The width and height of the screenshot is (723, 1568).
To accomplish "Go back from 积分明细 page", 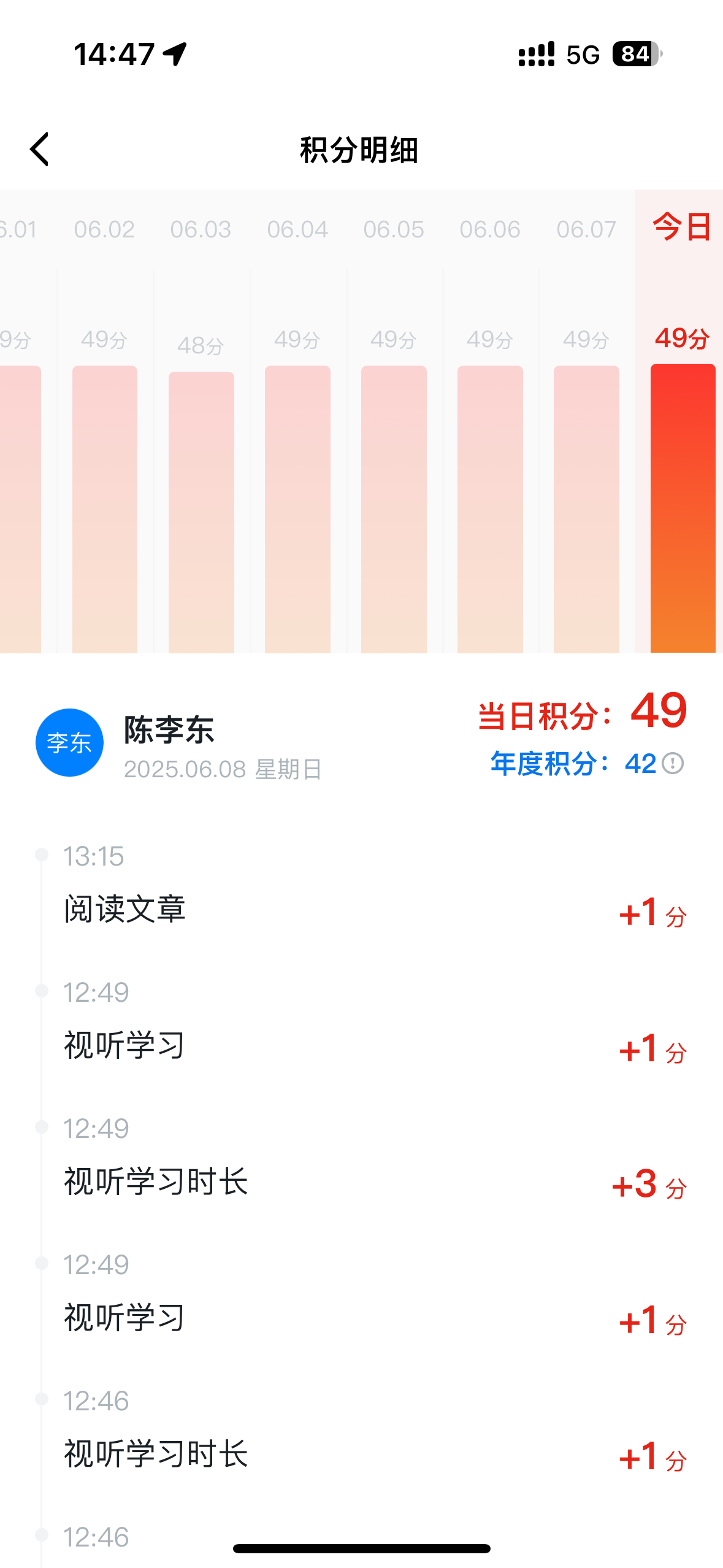I will (39, 149).
